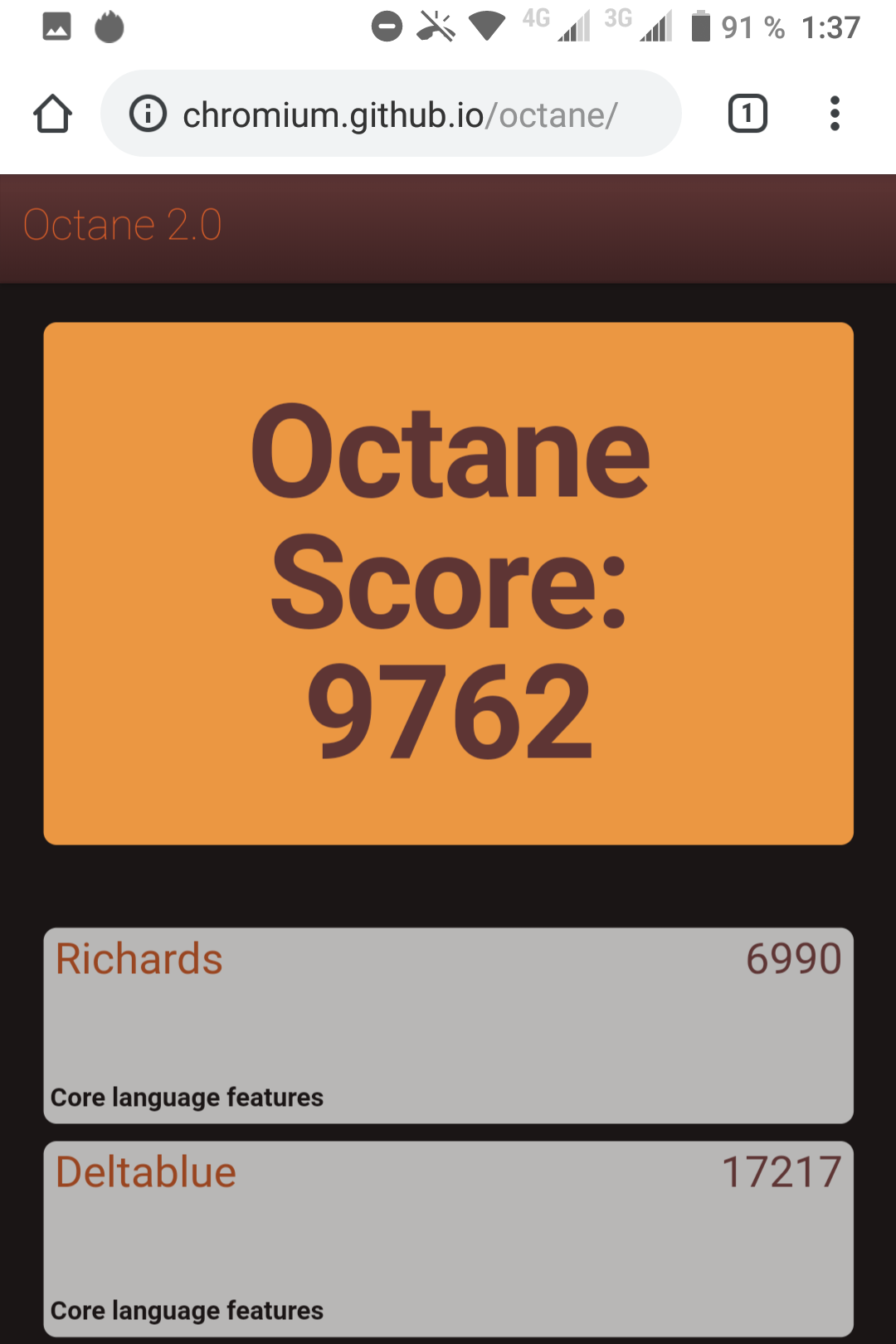The width and height of the screenshot is (896, 1344).
Task: Open the browser overflow menu
Action: [x=835, y=114]
